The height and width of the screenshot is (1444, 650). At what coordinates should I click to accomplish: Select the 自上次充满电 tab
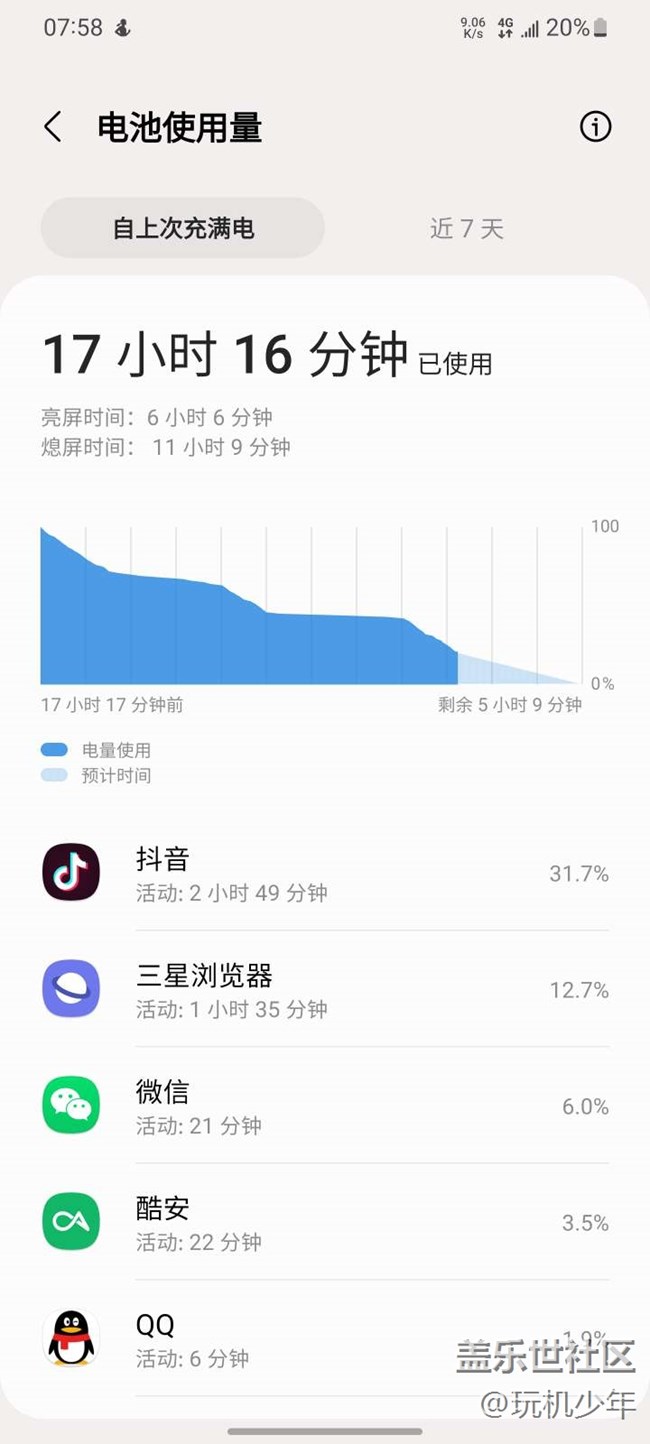(183, 228)
